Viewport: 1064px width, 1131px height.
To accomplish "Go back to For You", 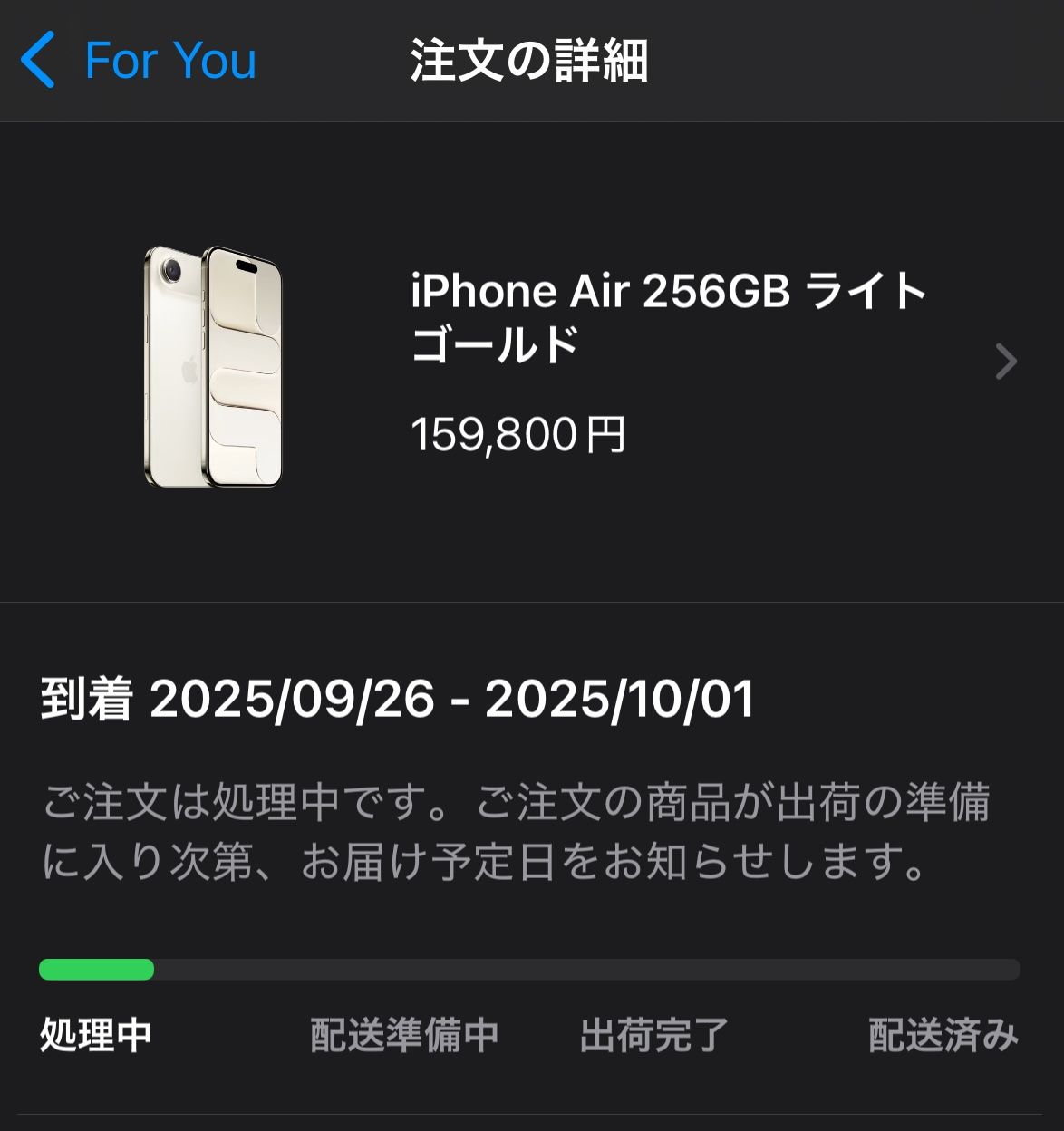I will [x=138, y=61].
